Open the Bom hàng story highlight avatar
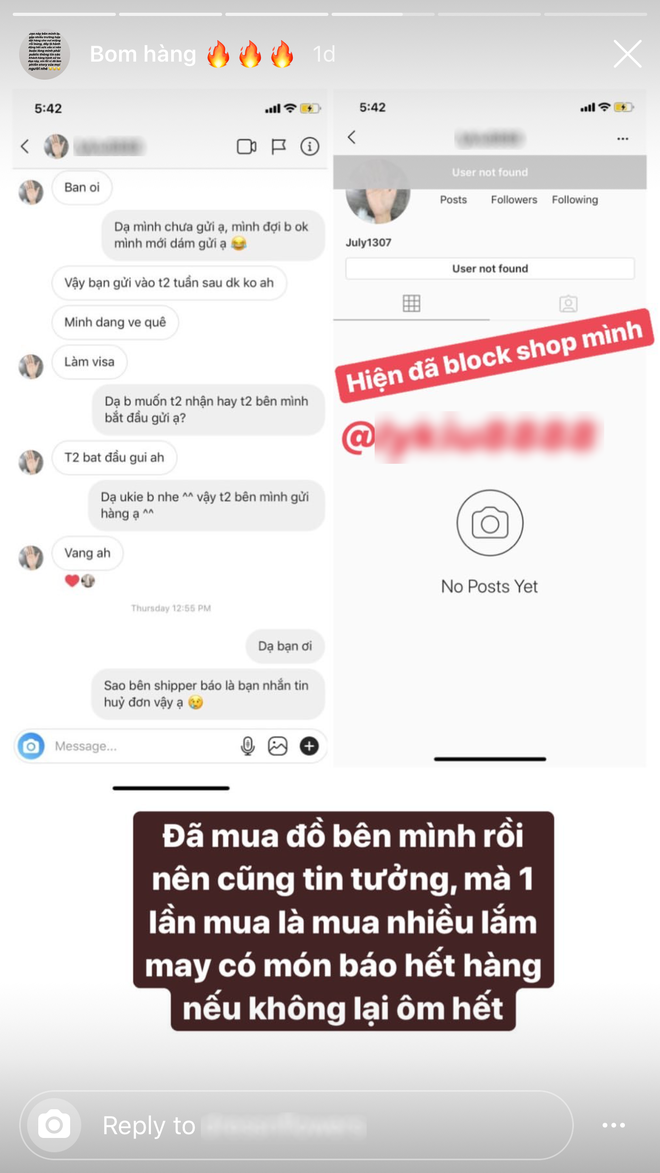The image size is (660, 1173). click(x=44, y=55)
